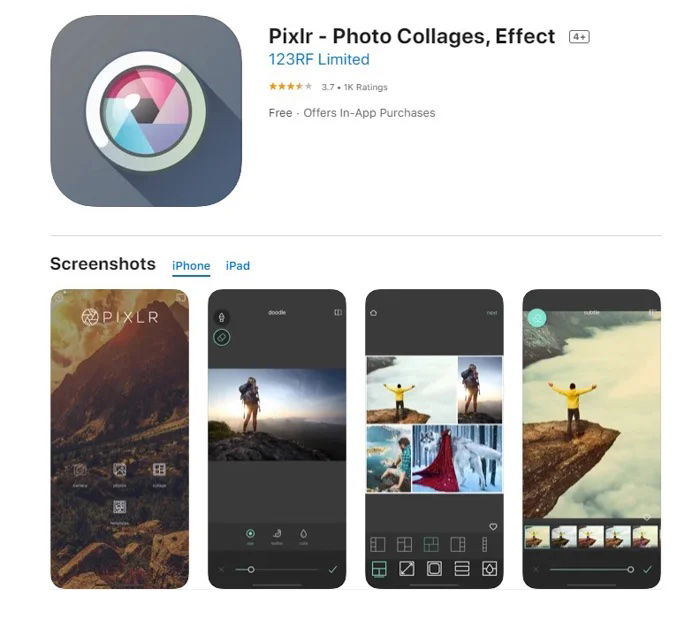The image size is (700, 627).
Task: Switch to the iPad screenshots tab
Action: click(237, 266)
